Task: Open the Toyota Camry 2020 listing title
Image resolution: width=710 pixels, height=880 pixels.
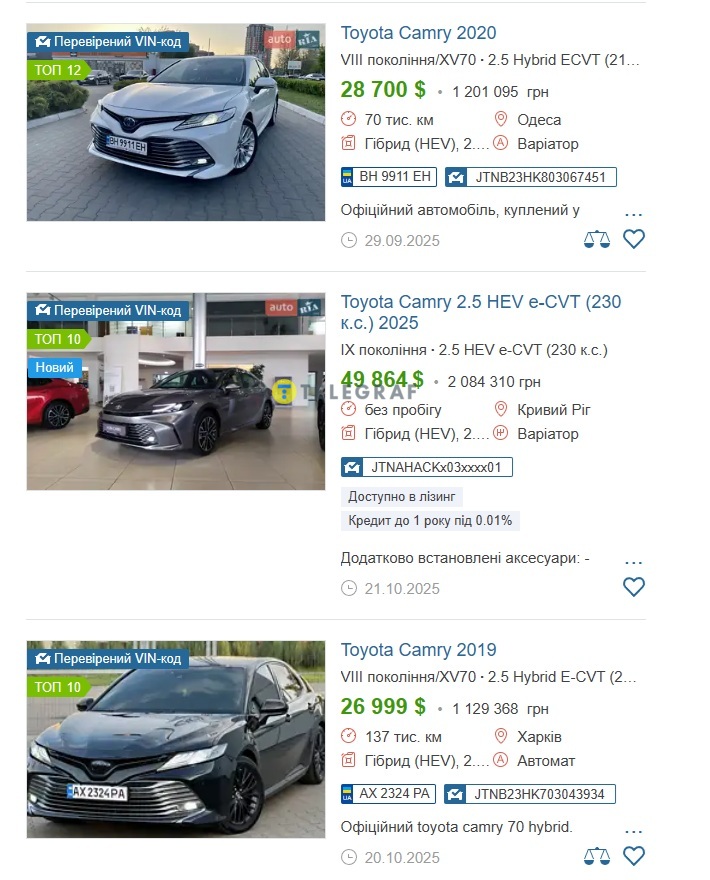Action: 418,33
